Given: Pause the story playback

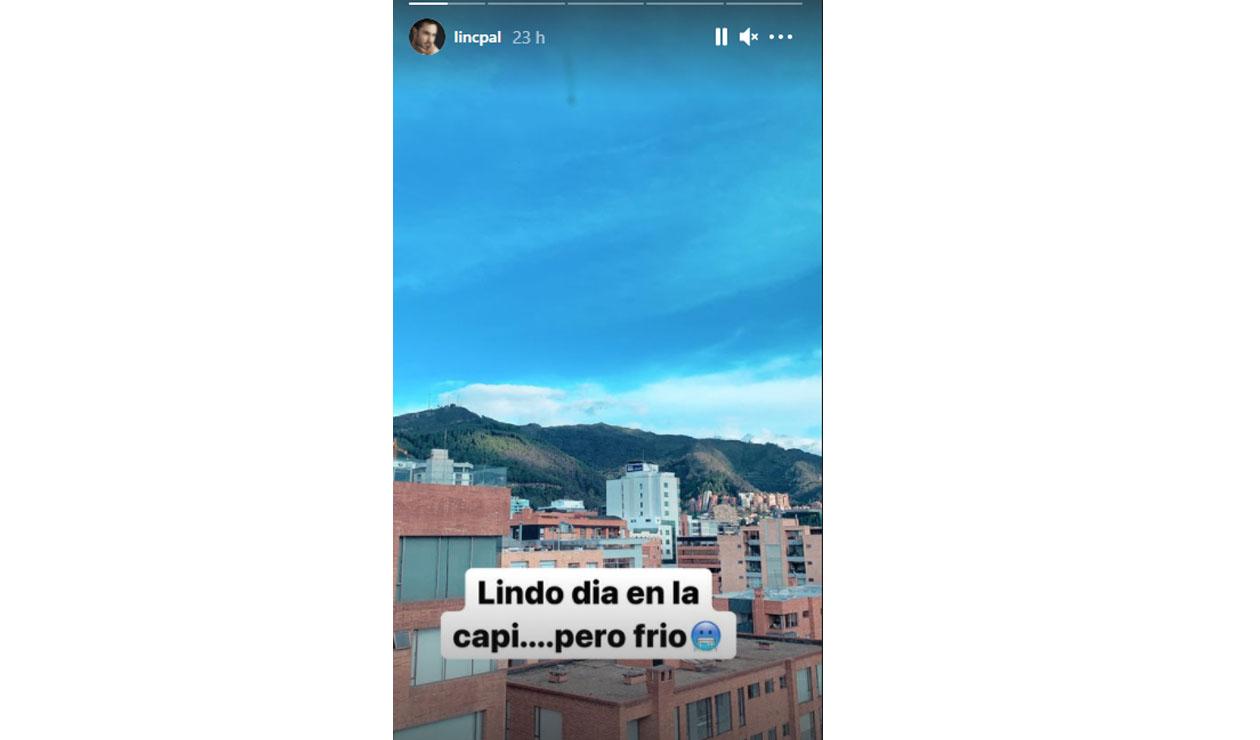Looking at the screenshot, I should tap(721, 37).
